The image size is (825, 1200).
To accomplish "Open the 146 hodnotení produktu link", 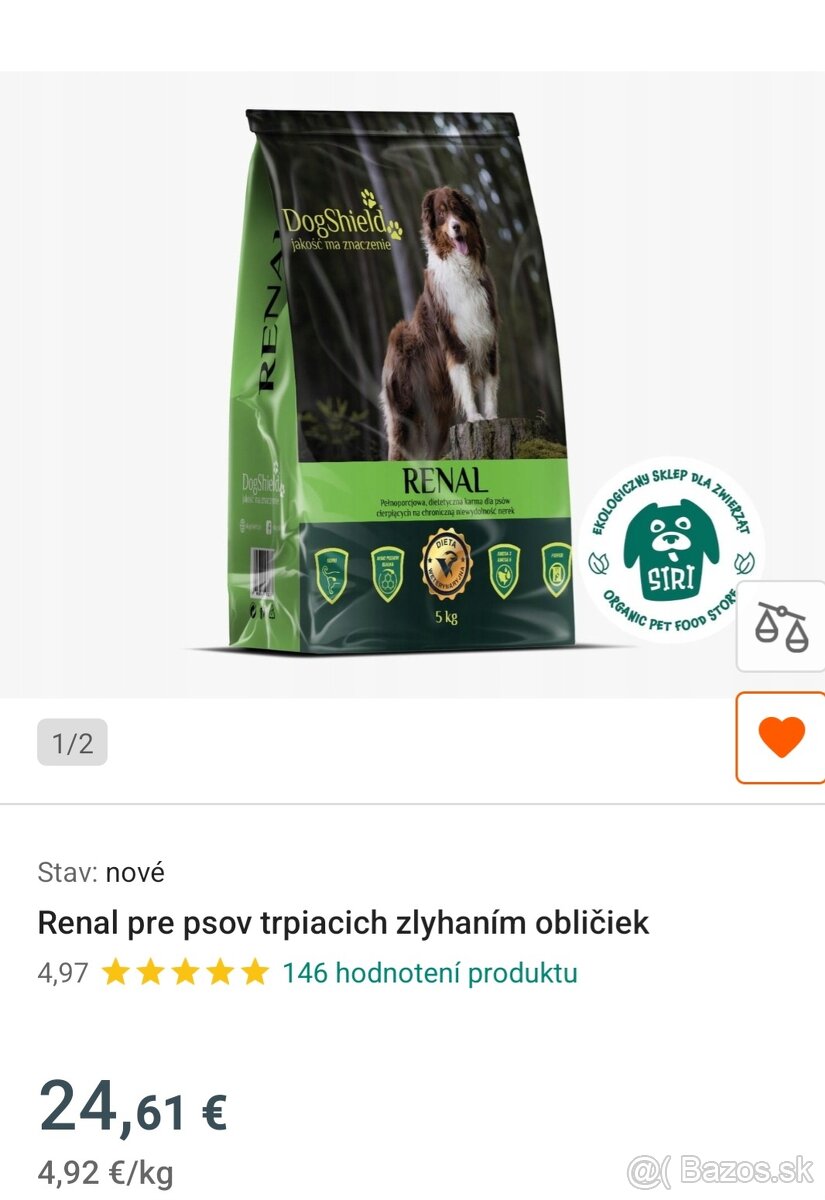I will coord(429,972).
